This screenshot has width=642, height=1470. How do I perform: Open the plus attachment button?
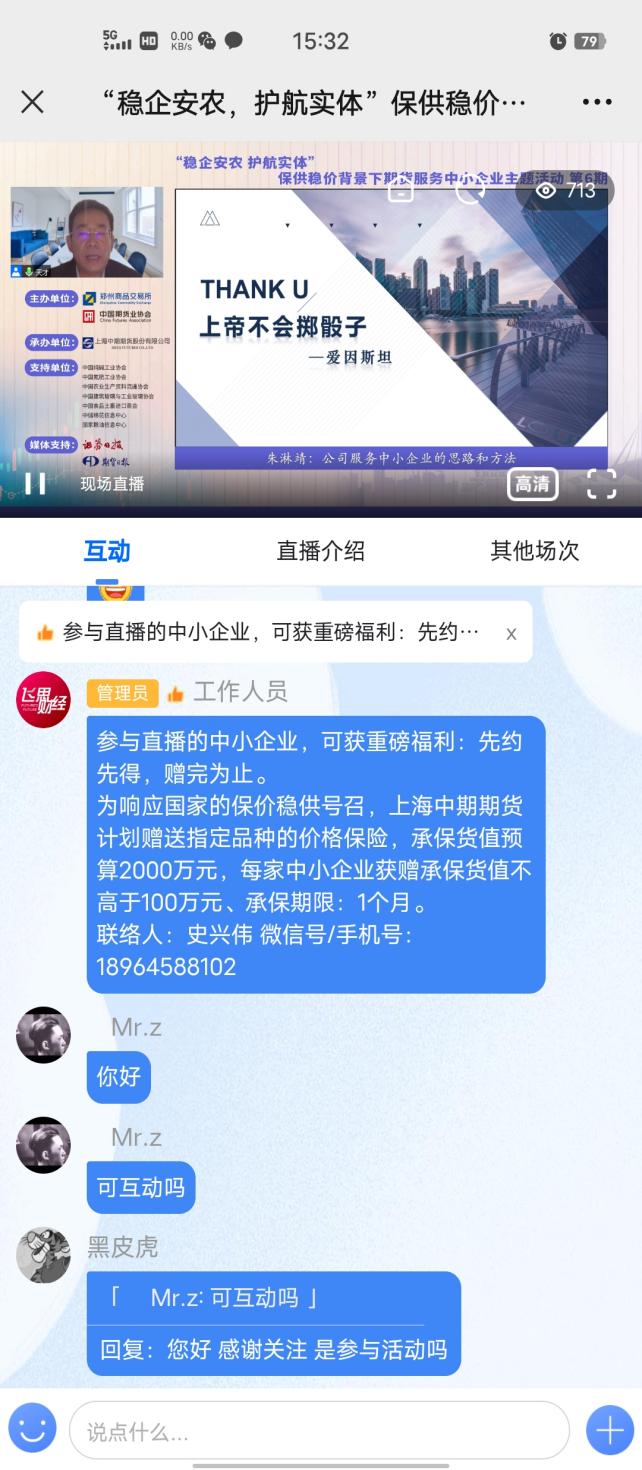point(609,1430)
